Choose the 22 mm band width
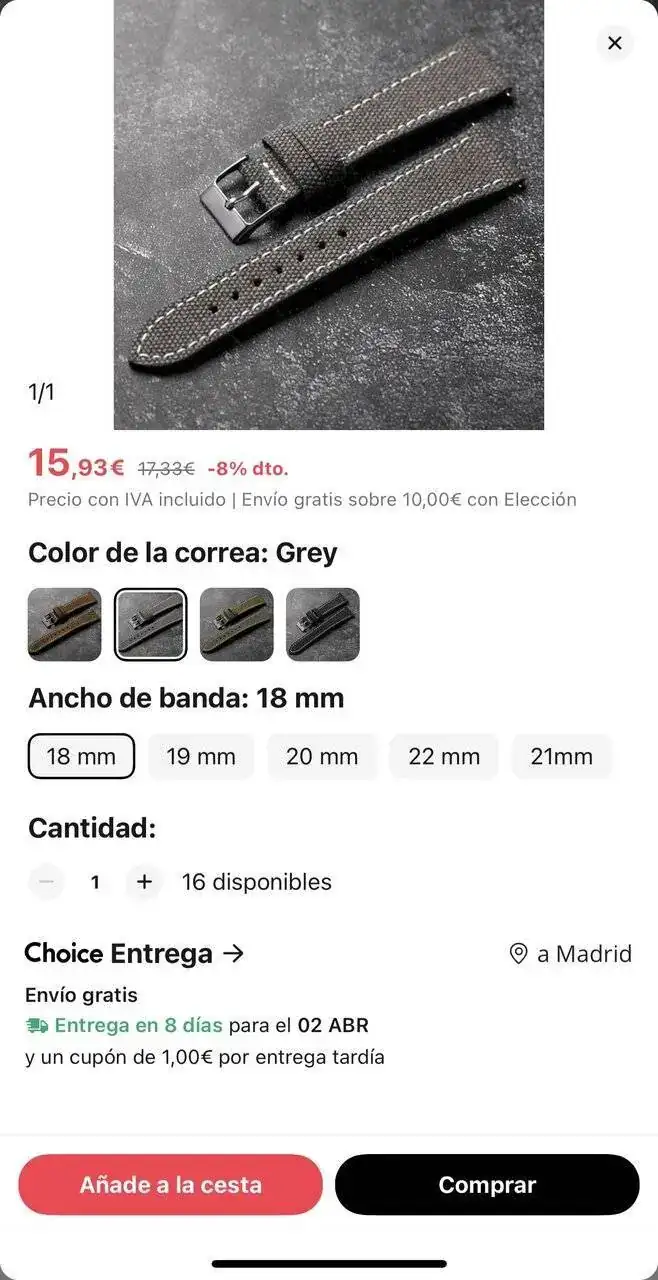This screenshot has width=658, height=1280. click(x=444, y=756)
